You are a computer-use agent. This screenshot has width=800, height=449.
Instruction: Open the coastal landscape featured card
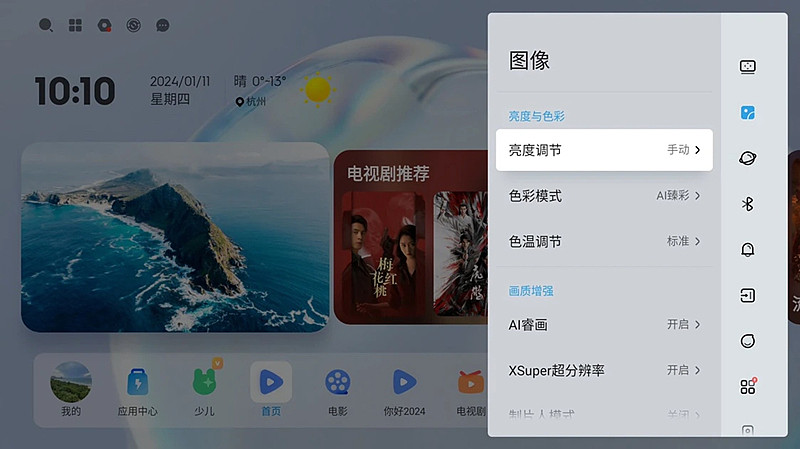coord(175,236)
